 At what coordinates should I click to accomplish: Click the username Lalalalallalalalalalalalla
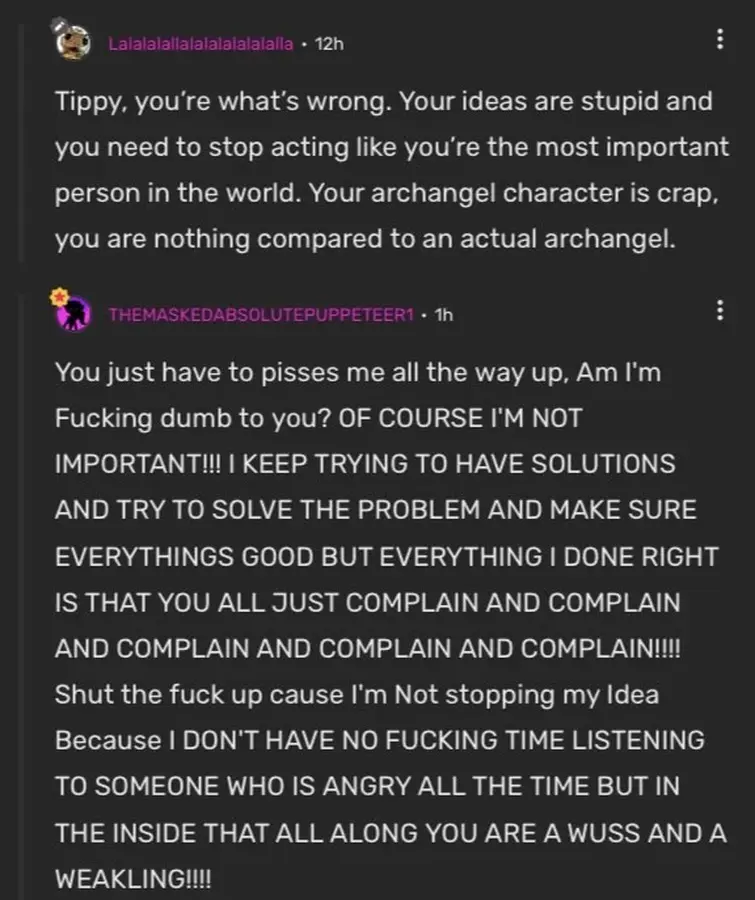[x=199, y=43]
